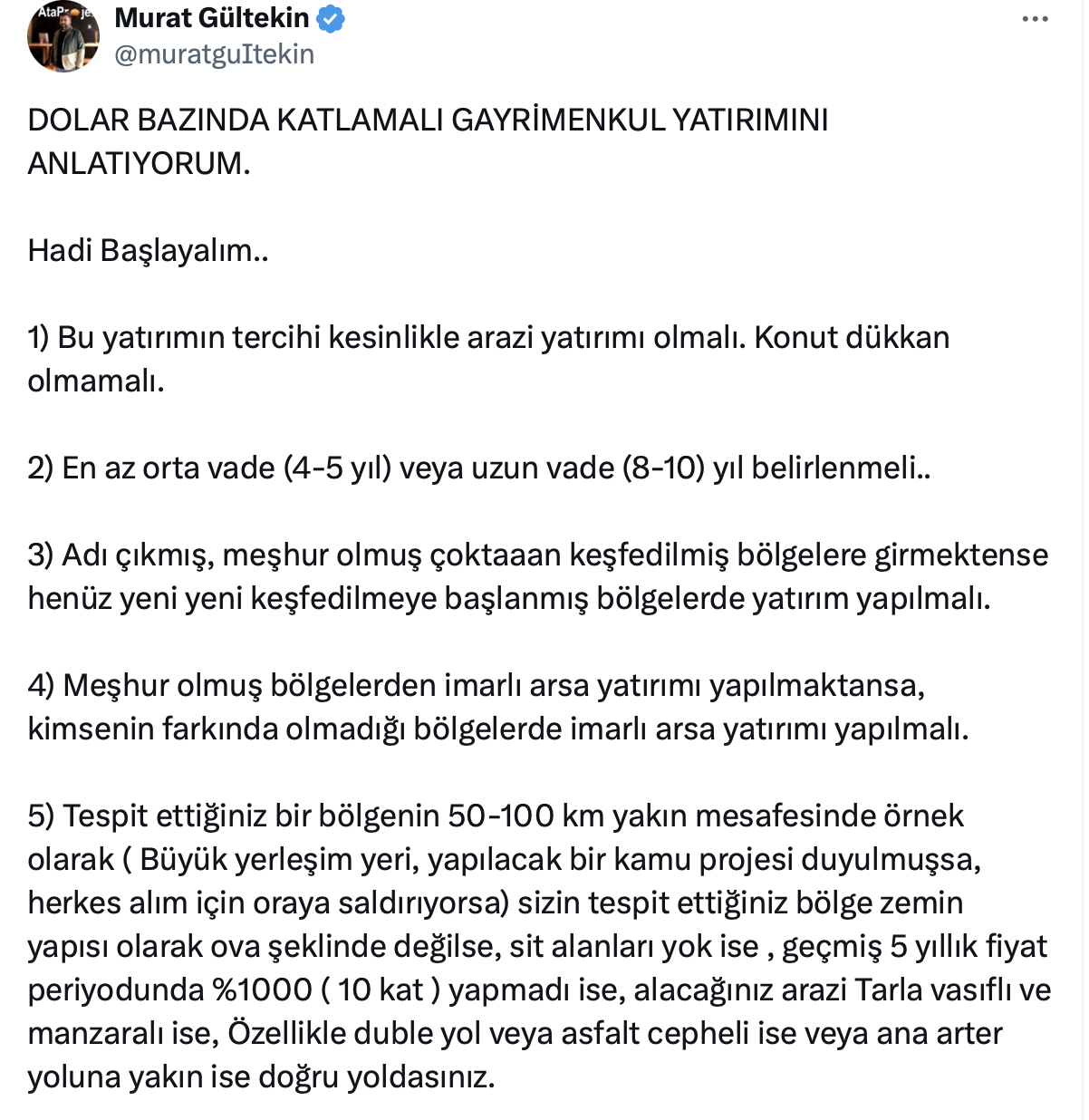The height and width of the screenshot is (1120, 1089).
Task: Open Murat Gültekin's profile picture
Action: 63,36
